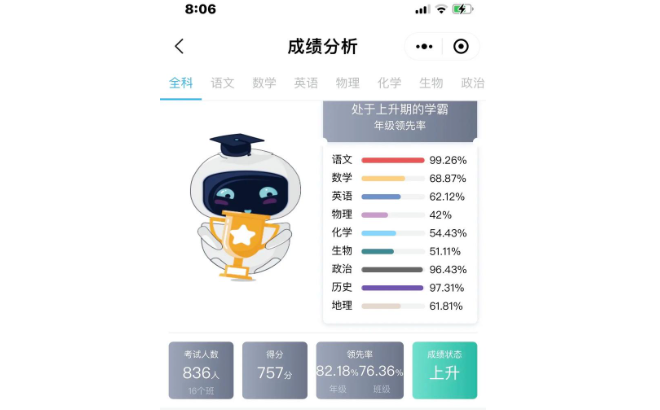Switch to the 语文 tab

tap(222, 83)
